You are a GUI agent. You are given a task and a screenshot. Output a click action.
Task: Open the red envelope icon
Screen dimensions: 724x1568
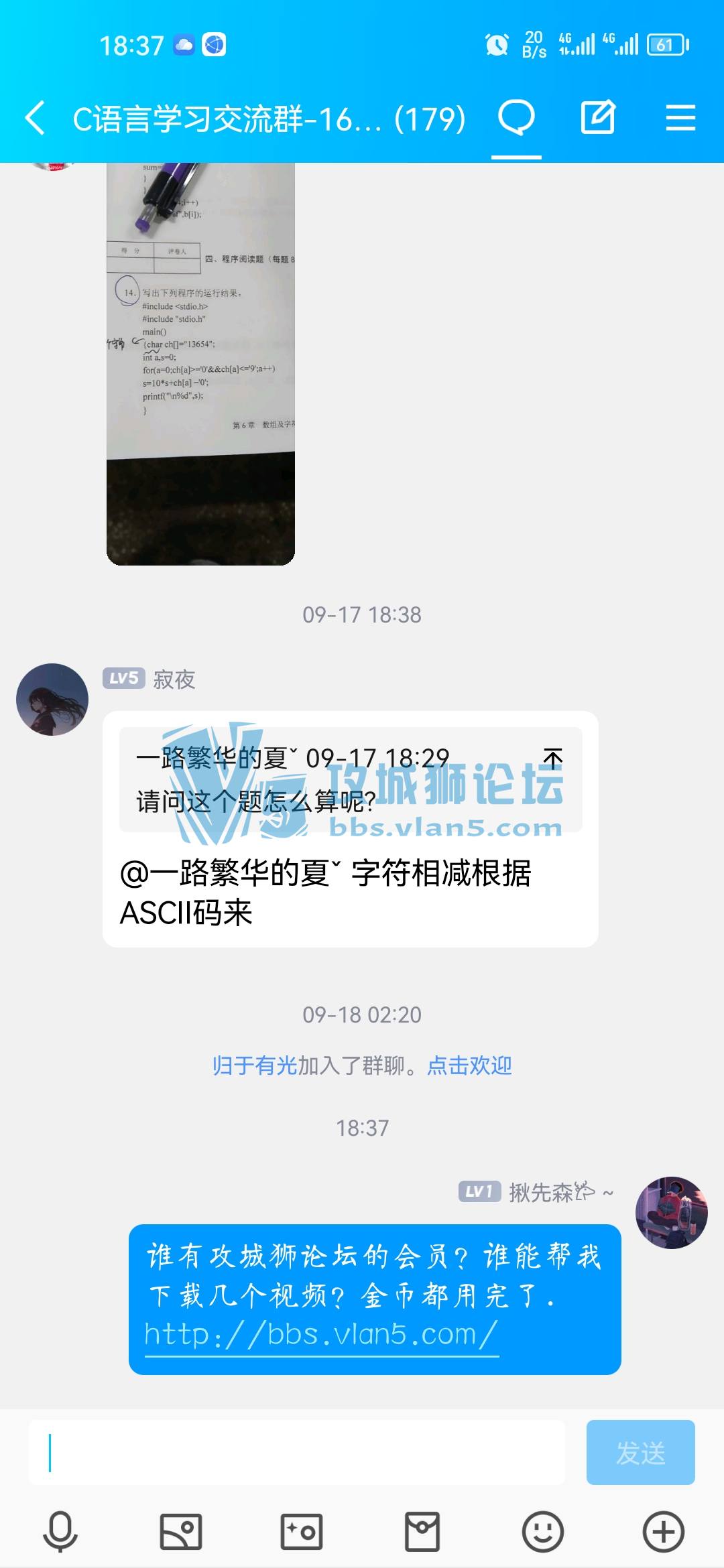pyautogui.click(x=422, y=1532)
